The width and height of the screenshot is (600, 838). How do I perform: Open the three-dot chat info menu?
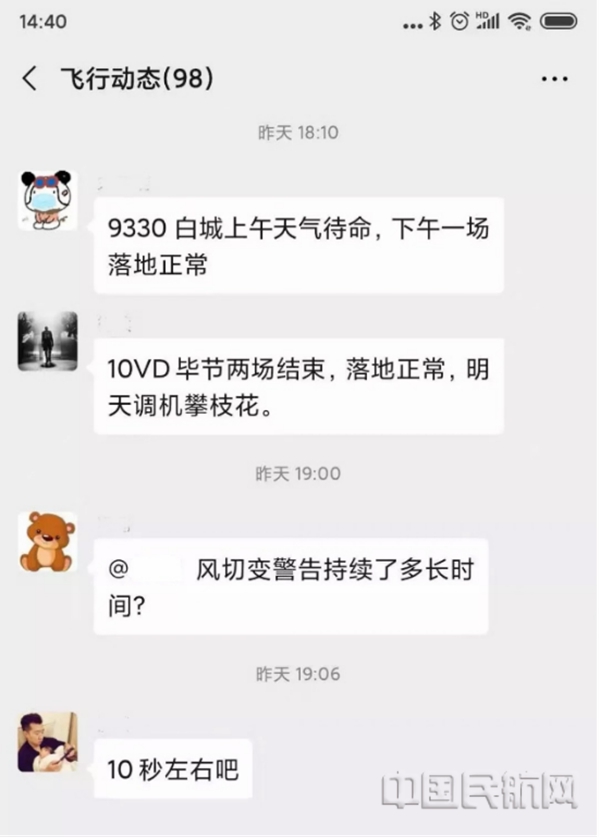[x=555, y=79]
